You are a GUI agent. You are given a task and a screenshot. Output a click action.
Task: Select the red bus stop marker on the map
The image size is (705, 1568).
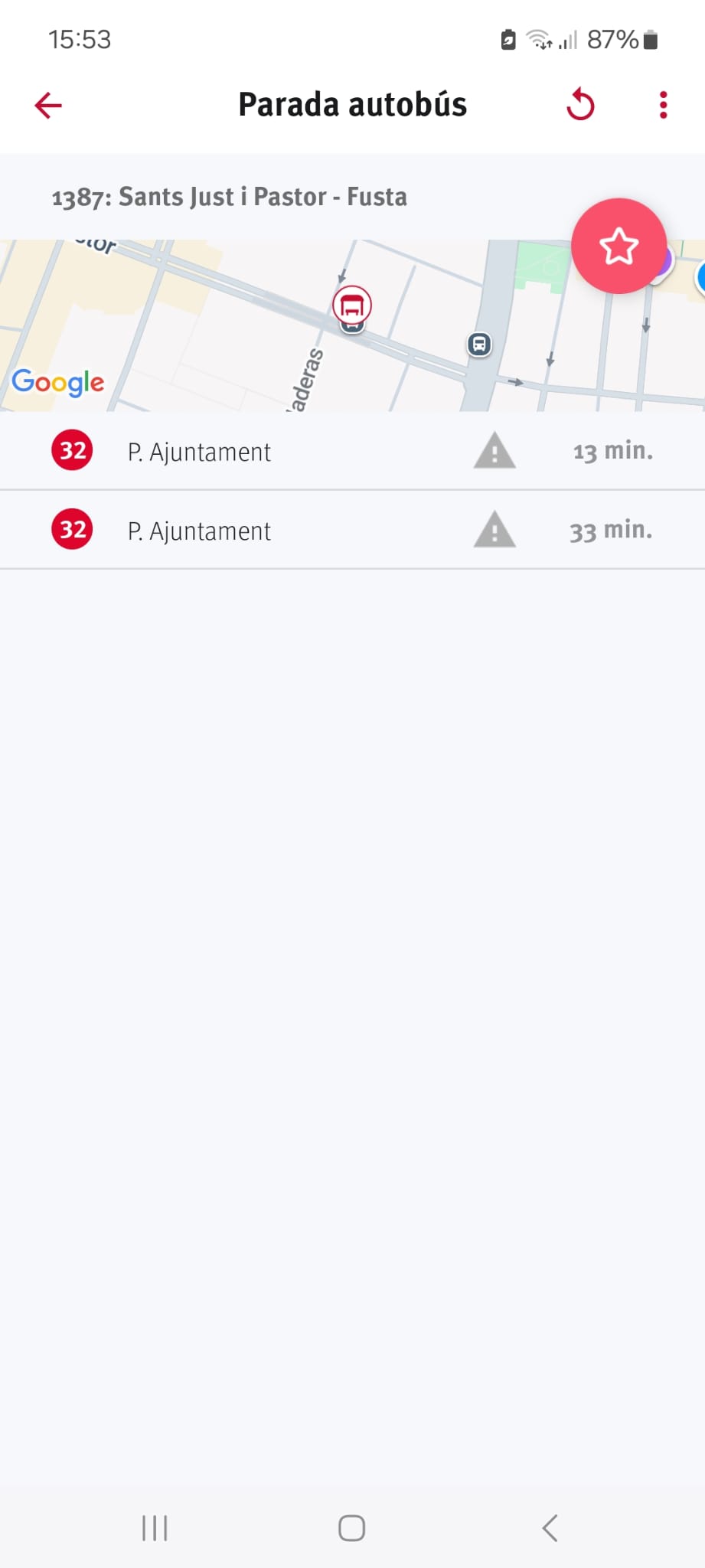(x=352, y=305)
